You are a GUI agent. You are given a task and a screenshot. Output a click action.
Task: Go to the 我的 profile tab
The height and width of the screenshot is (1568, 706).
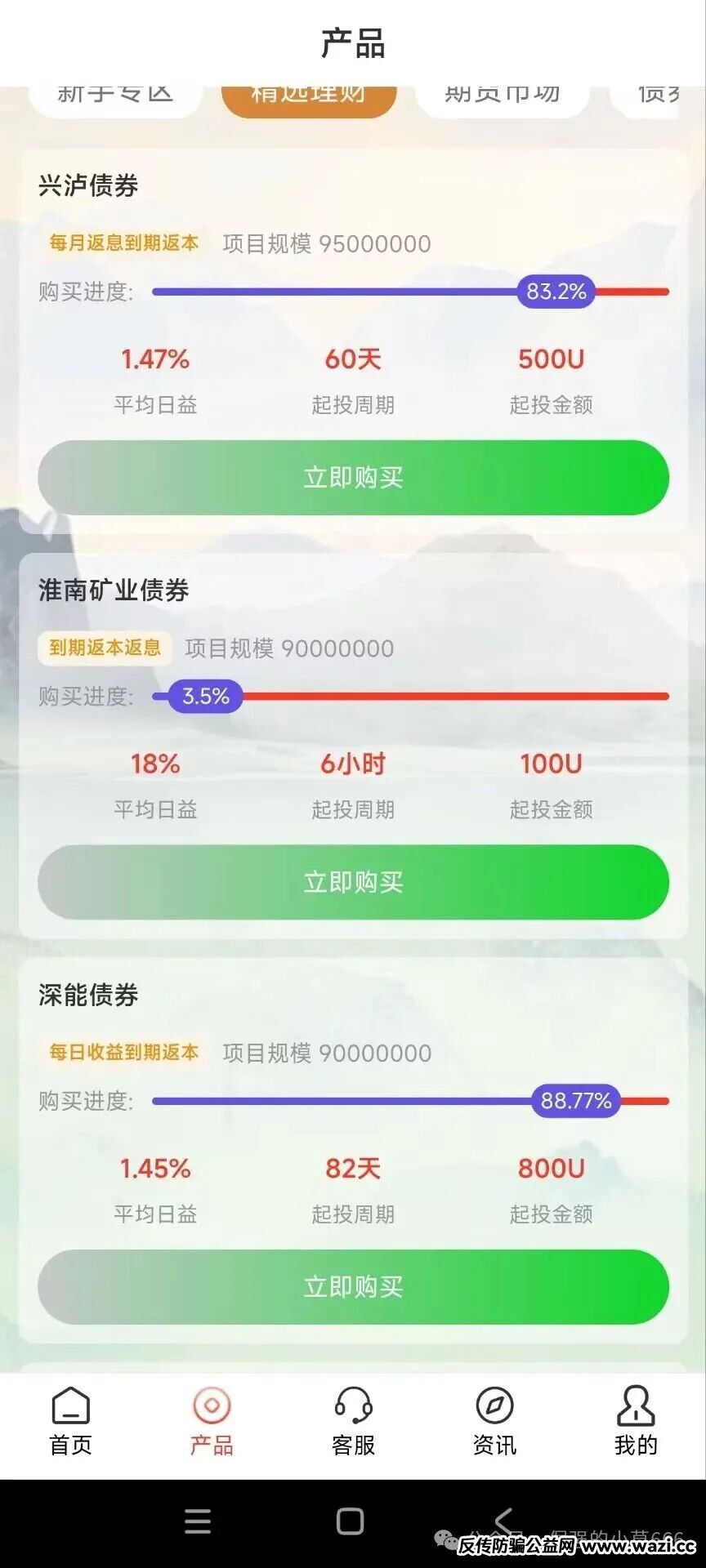636,1422
